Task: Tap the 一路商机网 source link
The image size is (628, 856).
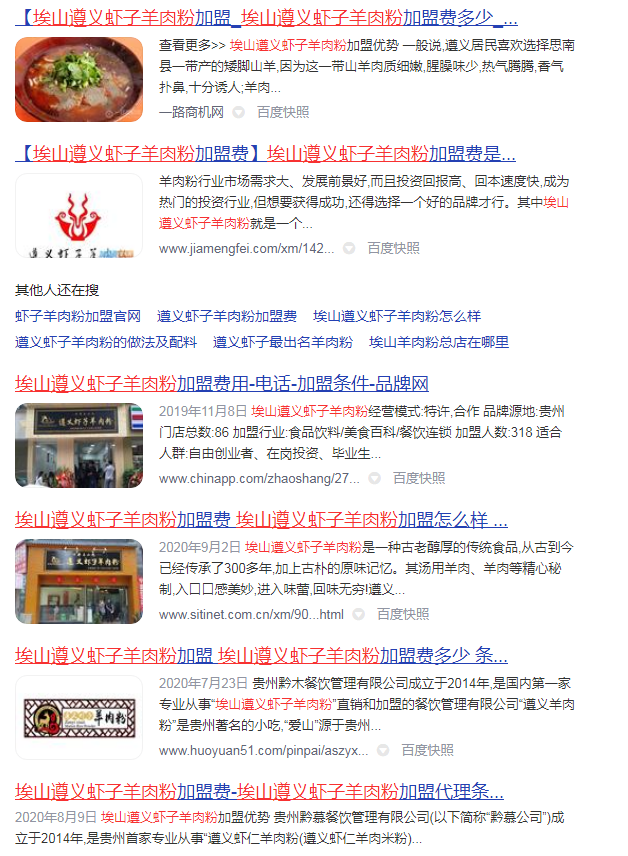Action: pos(191,112)
